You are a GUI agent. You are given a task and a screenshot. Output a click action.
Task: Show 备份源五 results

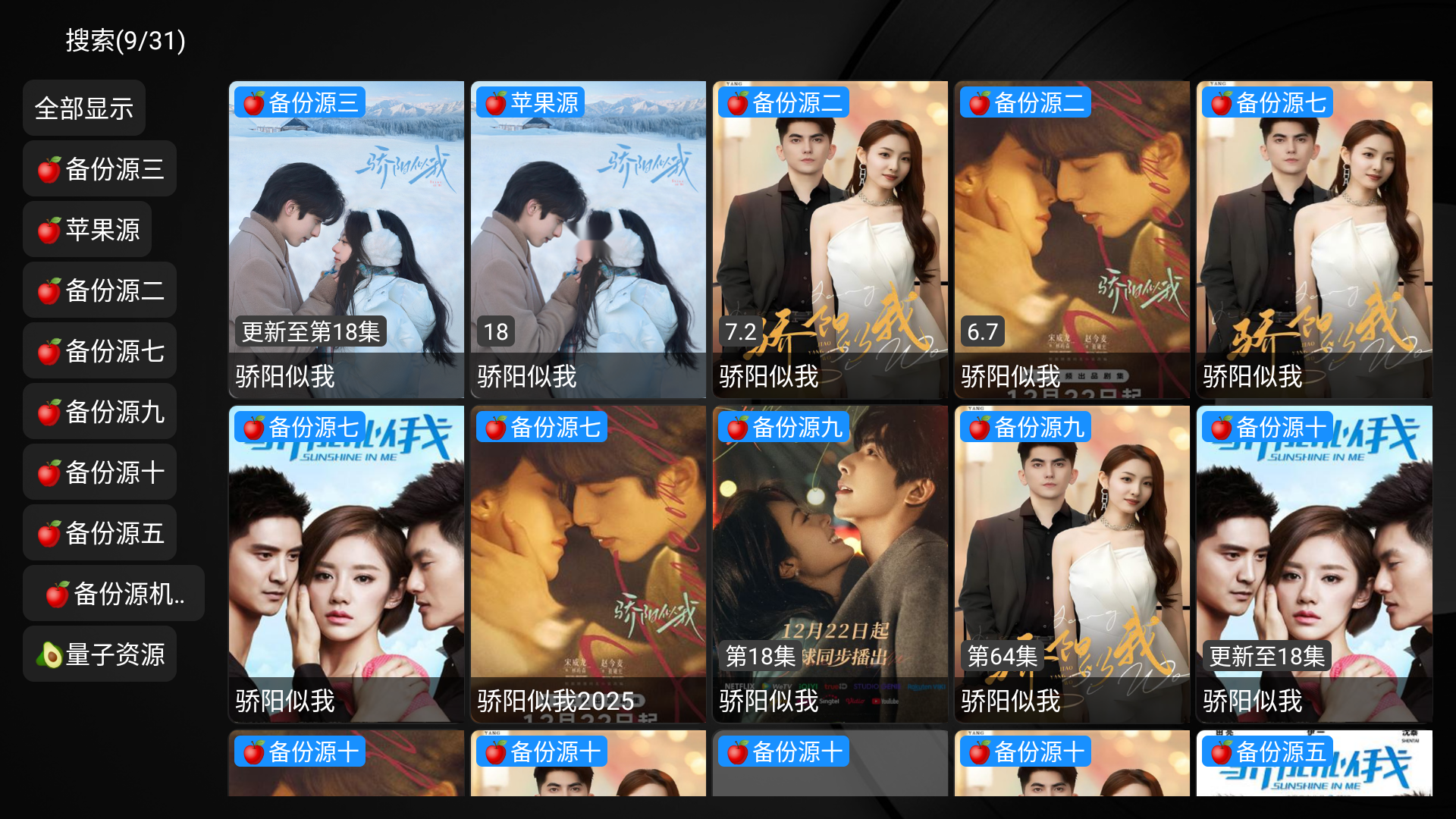100,533
